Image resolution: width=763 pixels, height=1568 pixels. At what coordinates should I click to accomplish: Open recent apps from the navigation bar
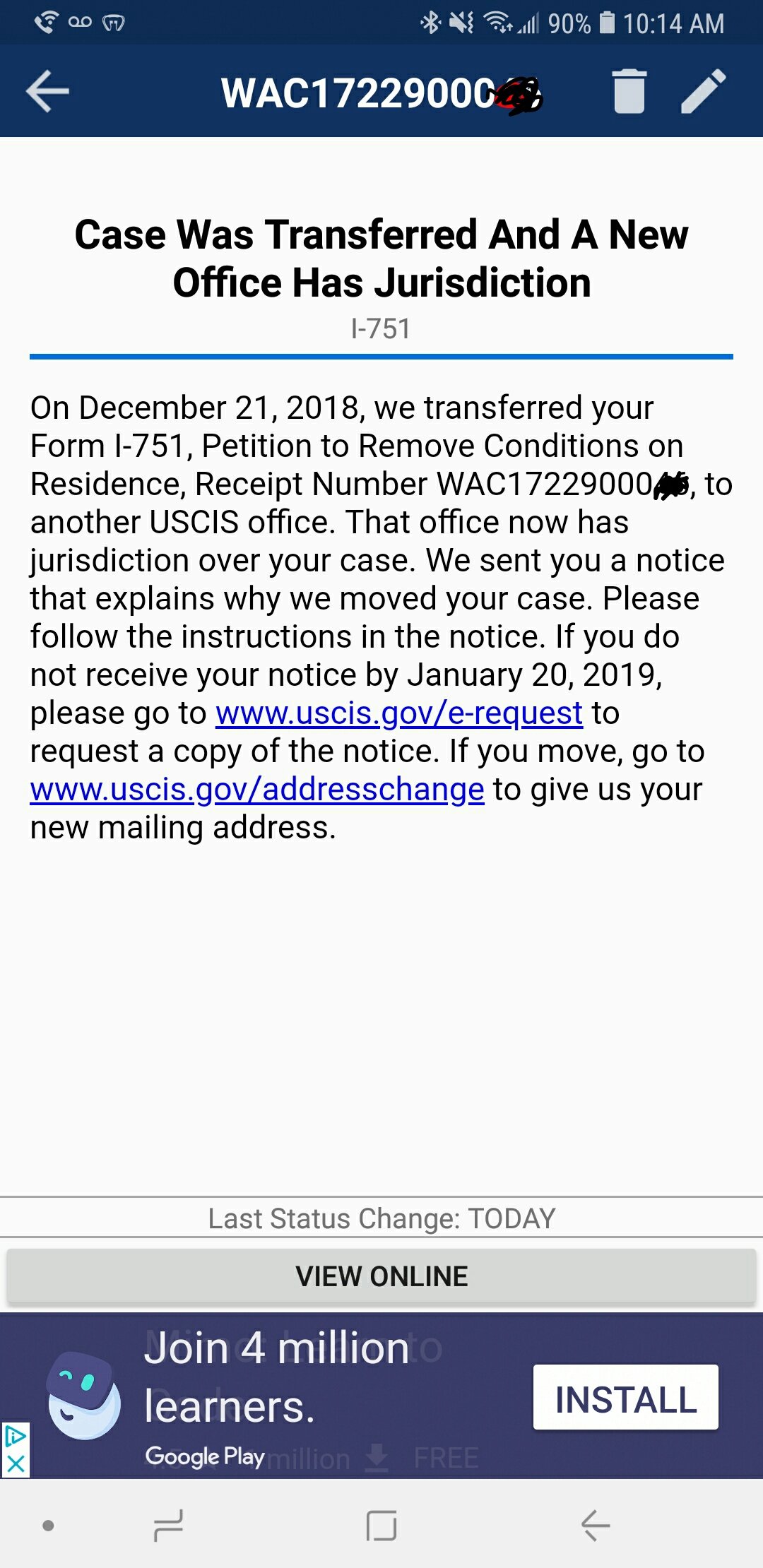pyautogui.click(x=168, y=1526)
